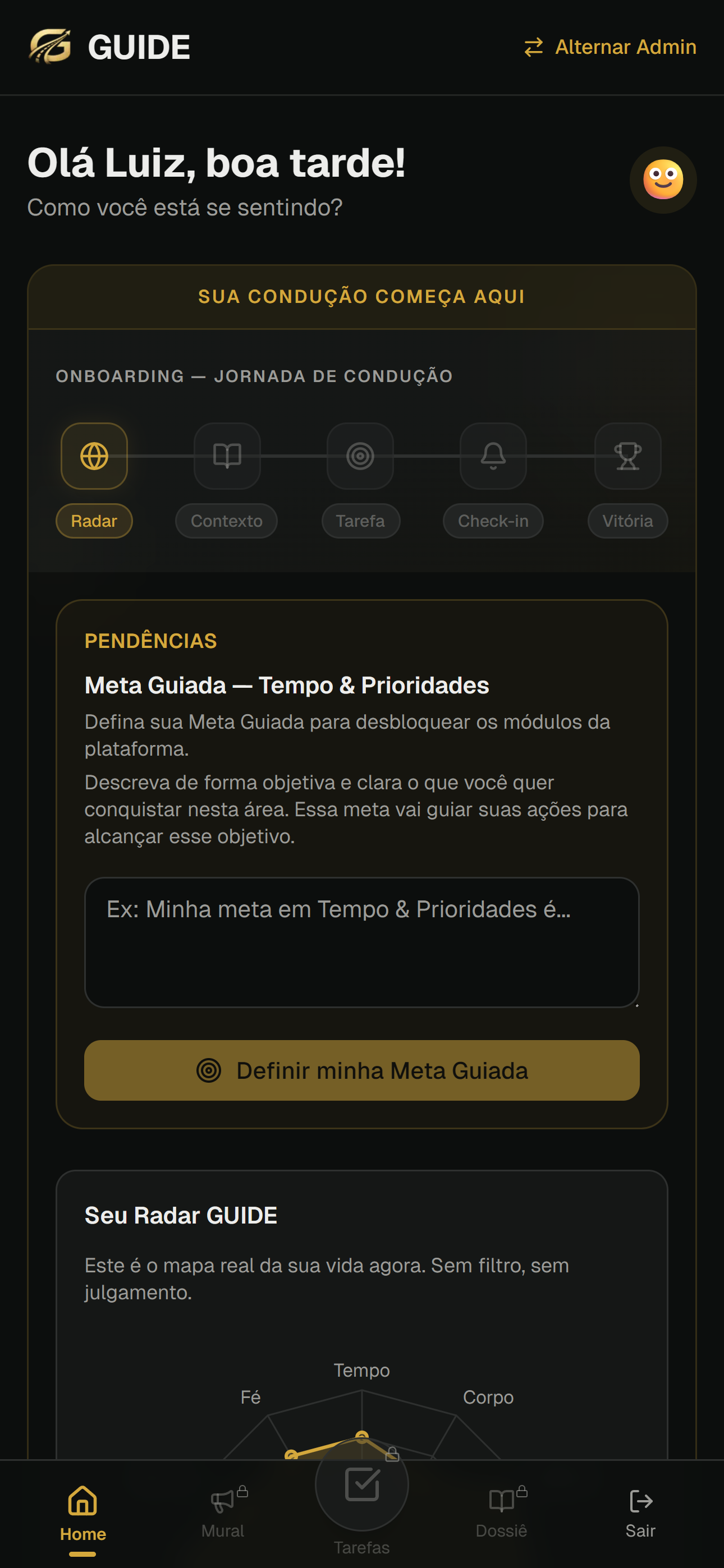Toggle the smiling mood emoji

click(662, 180)
